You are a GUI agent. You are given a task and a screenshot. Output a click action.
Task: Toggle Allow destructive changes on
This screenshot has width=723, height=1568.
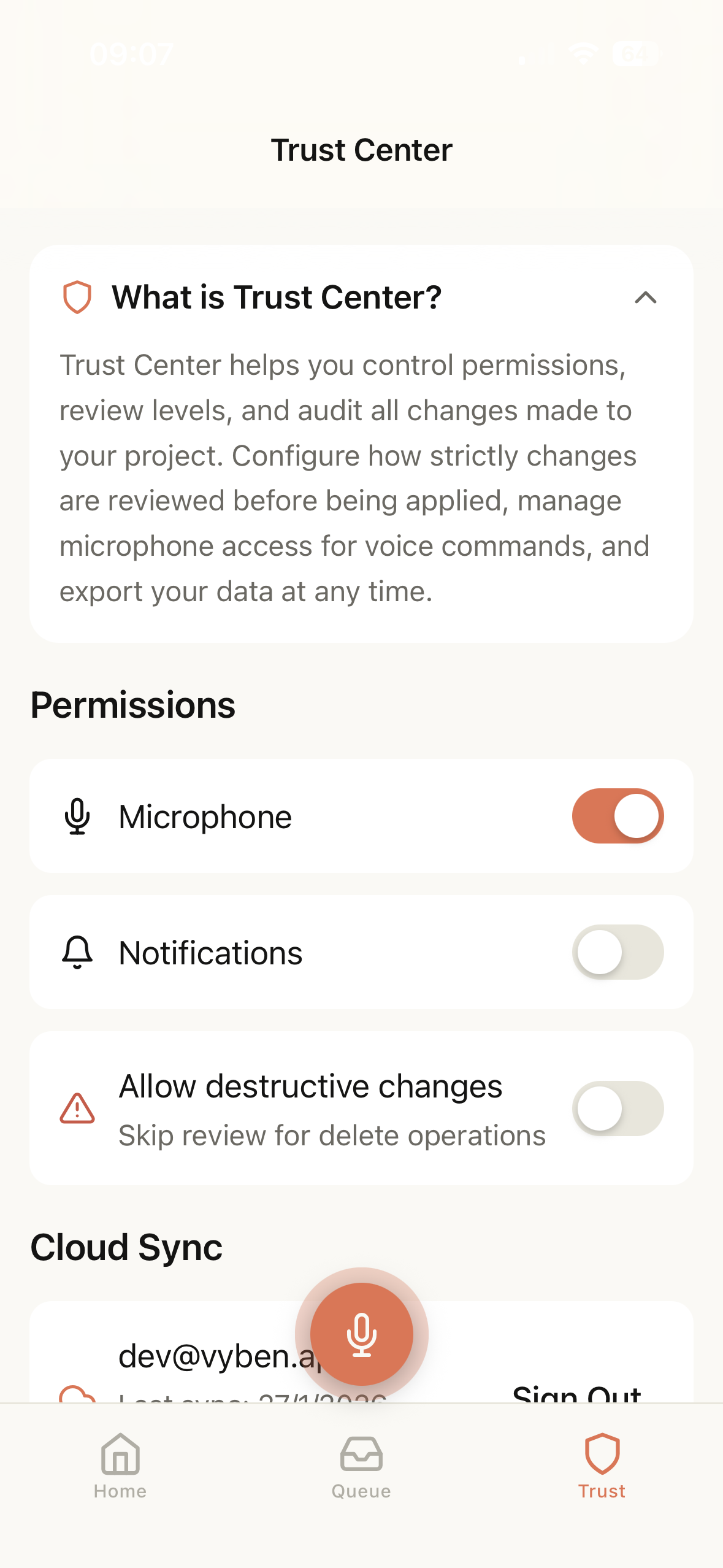(x=618, y=1109)
